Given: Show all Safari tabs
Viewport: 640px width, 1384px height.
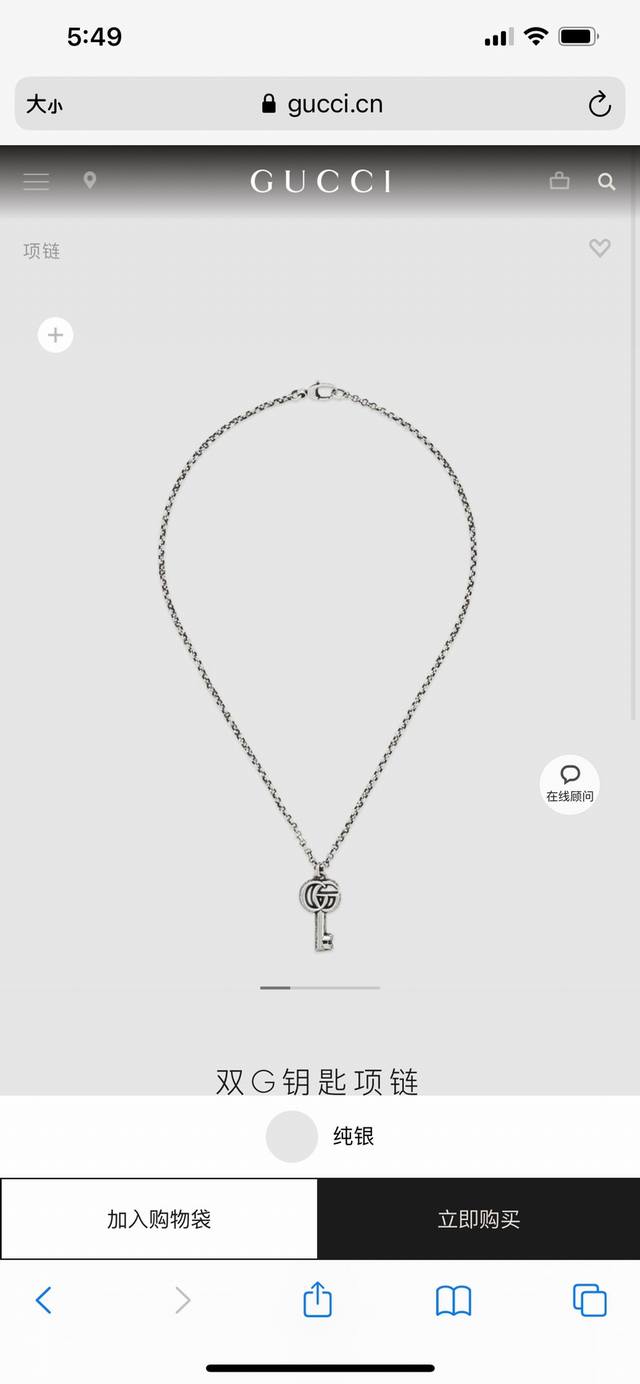Looking at the screenshot, I should coord(589,1300).
